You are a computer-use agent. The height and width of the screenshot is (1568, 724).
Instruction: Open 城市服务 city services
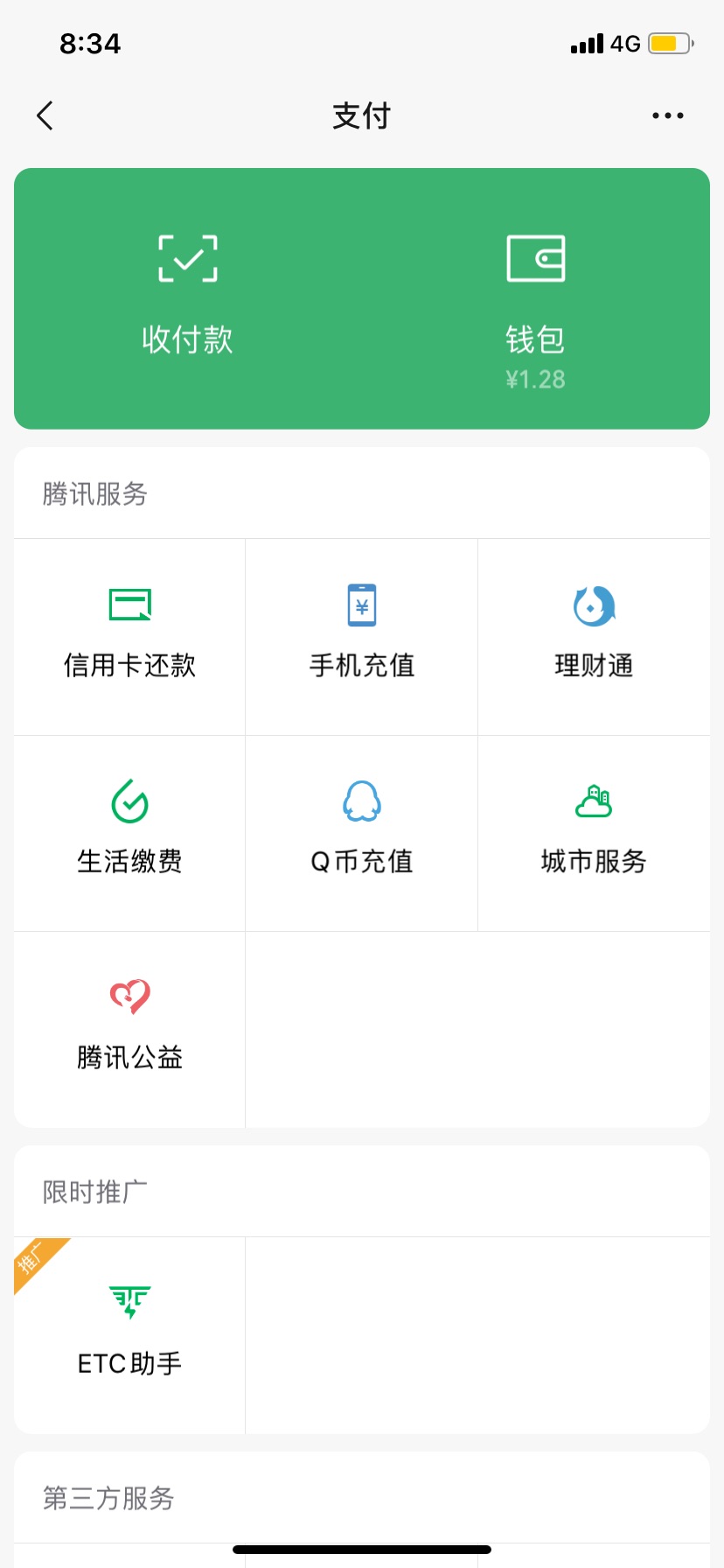pyautogui.click(x=594, y=833)
